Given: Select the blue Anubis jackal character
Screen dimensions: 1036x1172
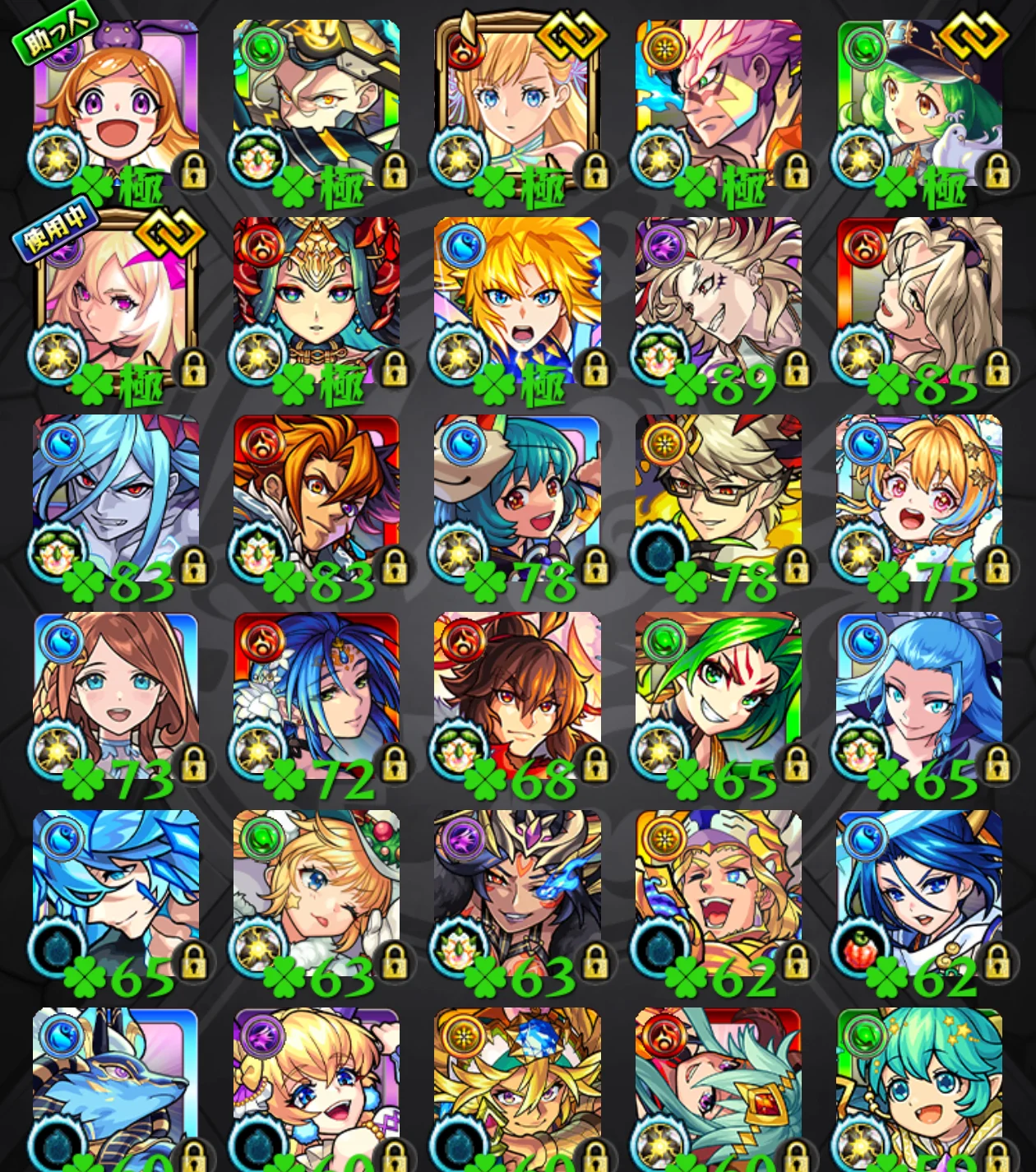Looking at the screenshot, I should click(x=115, y=1086).
